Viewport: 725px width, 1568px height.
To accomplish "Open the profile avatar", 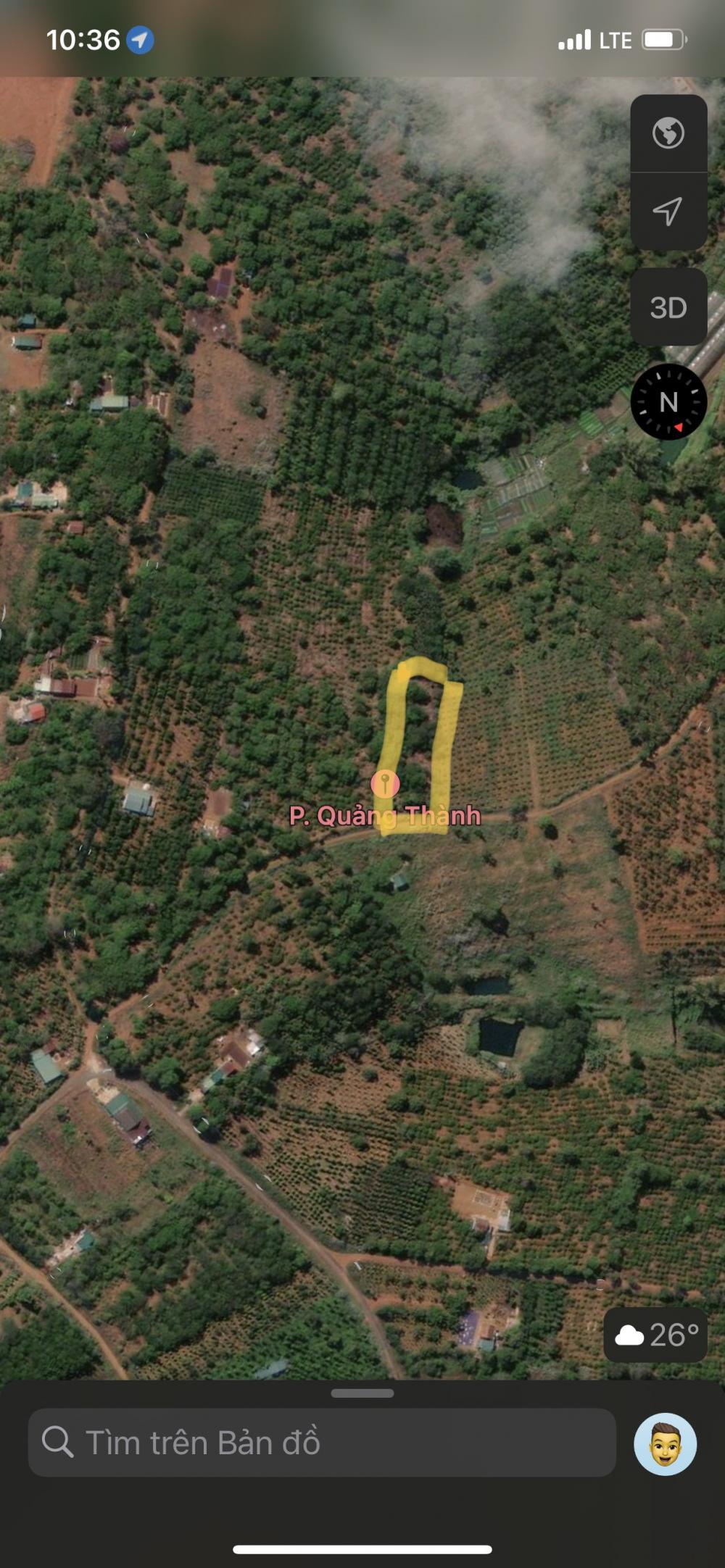I will click(666, 1444).
